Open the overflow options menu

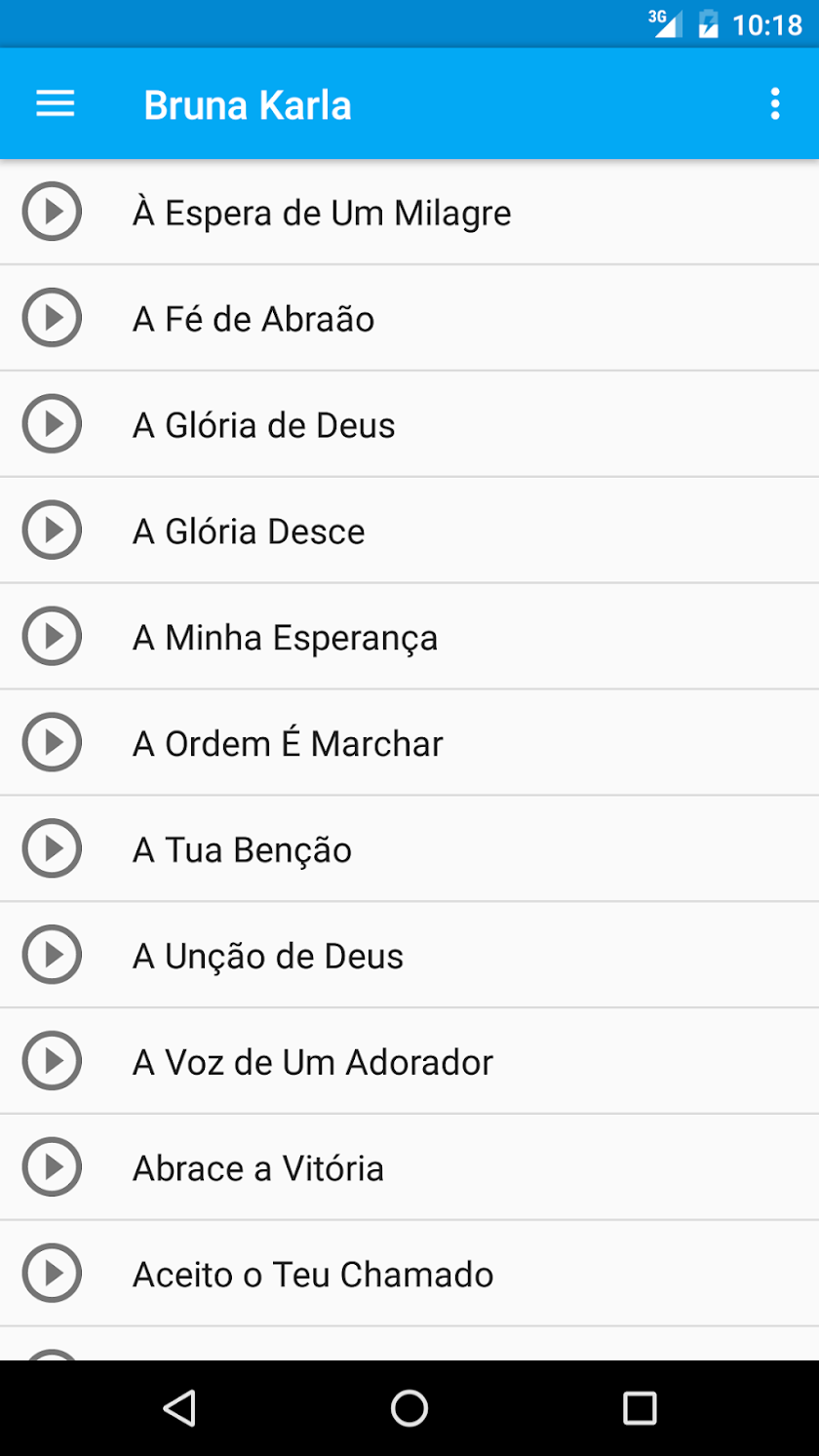775,104
